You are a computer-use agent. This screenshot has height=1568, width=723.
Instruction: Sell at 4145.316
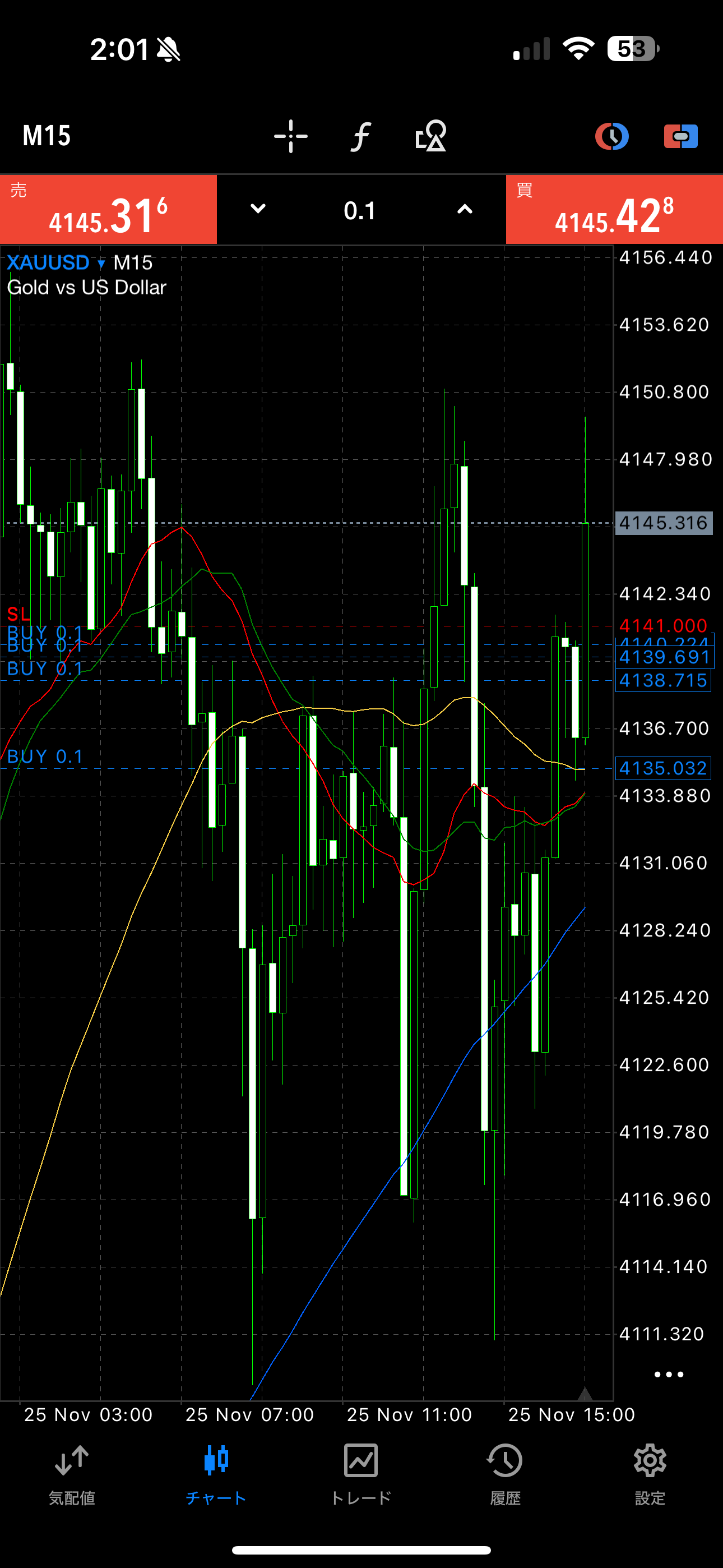pos(108,210)
